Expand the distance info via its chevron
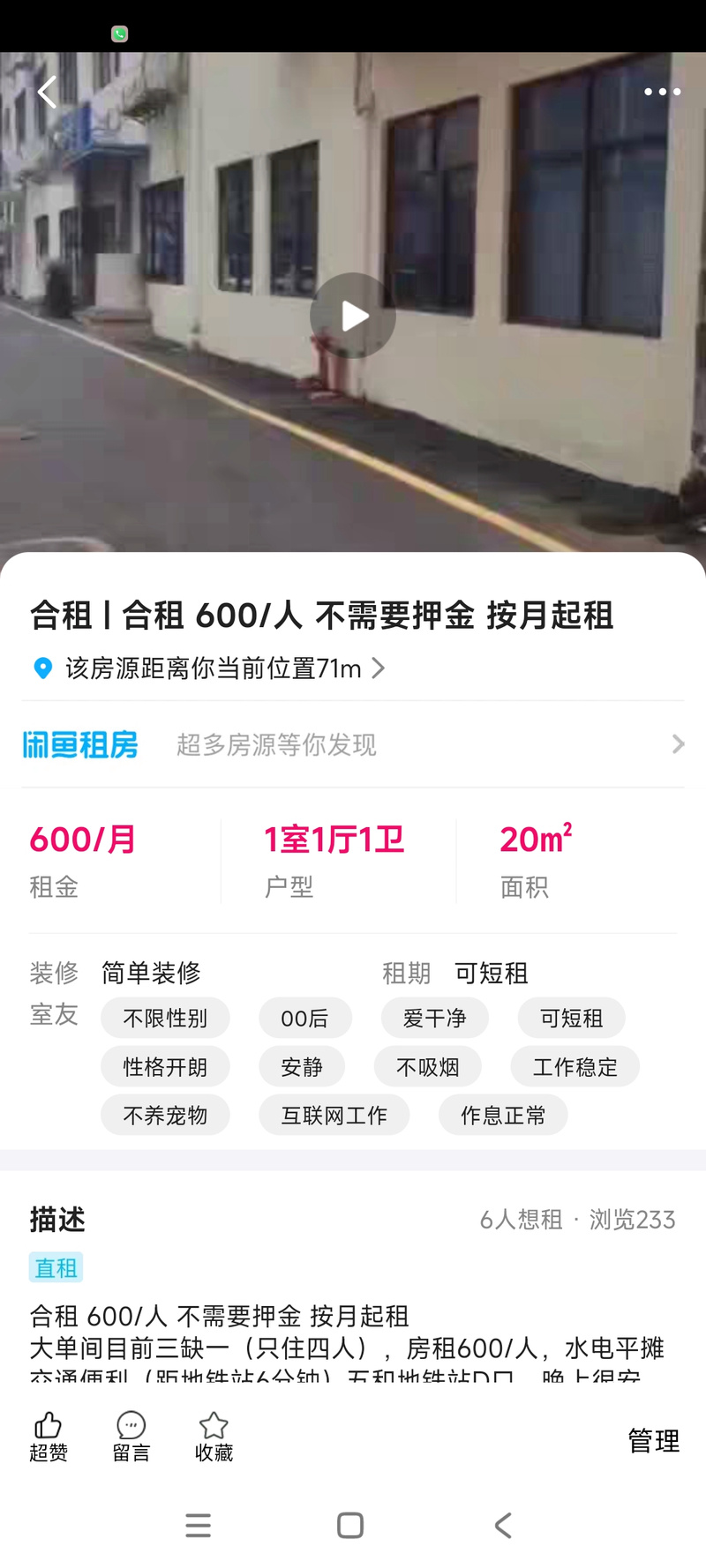This screenshot has width=706, height=1568. (379, 668)
